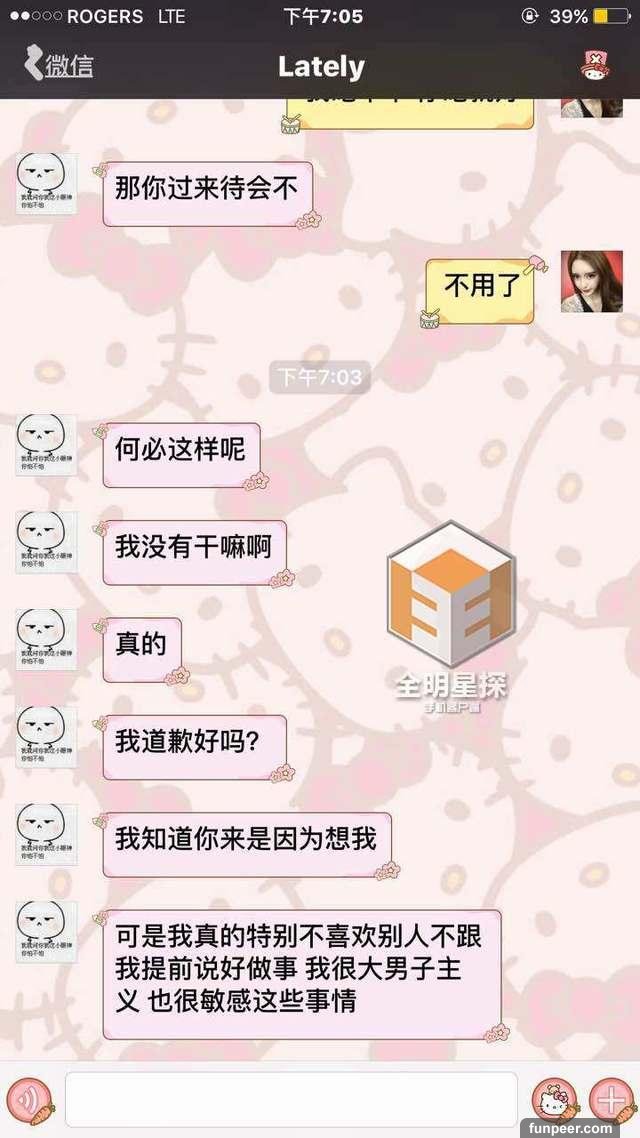The width and height of the screenshot is (640, 1138).
Task: Focus the message text field
Action: click(291, 1099)
